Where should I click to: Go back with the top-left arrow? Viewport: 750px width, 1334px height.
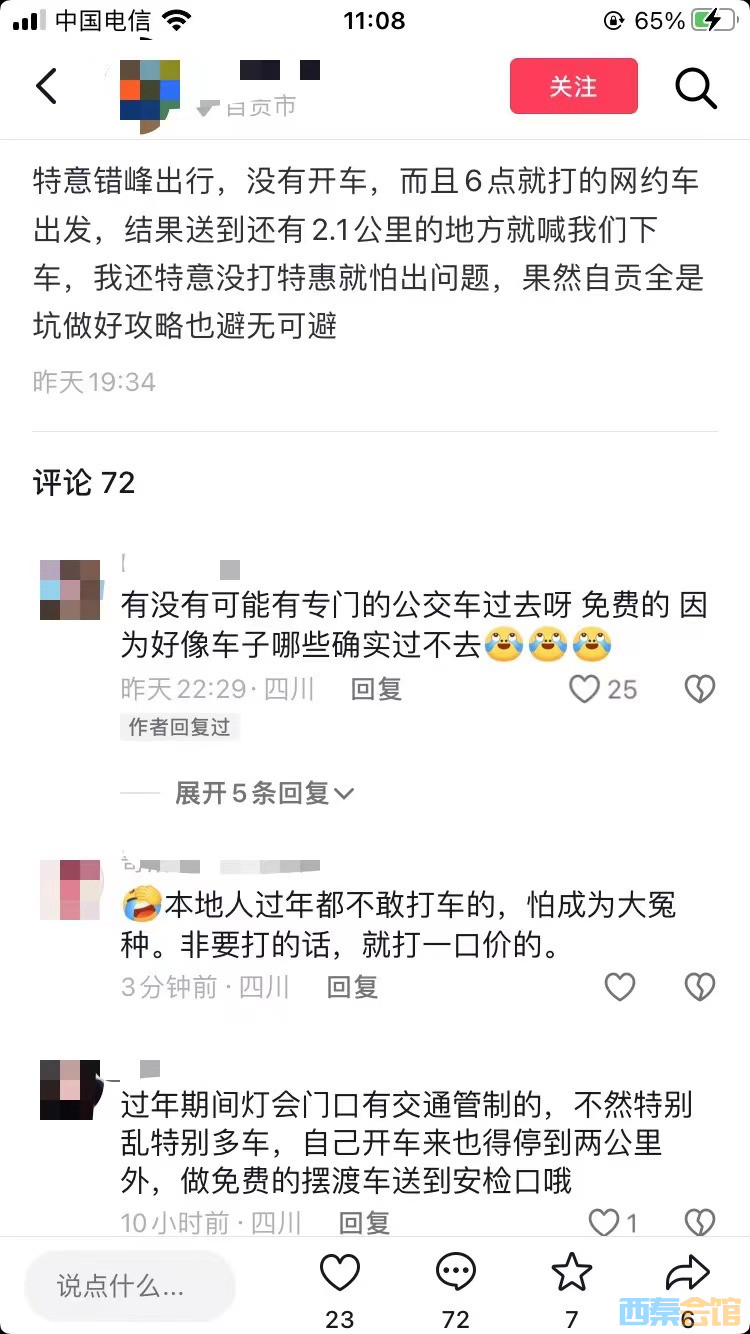47,86
